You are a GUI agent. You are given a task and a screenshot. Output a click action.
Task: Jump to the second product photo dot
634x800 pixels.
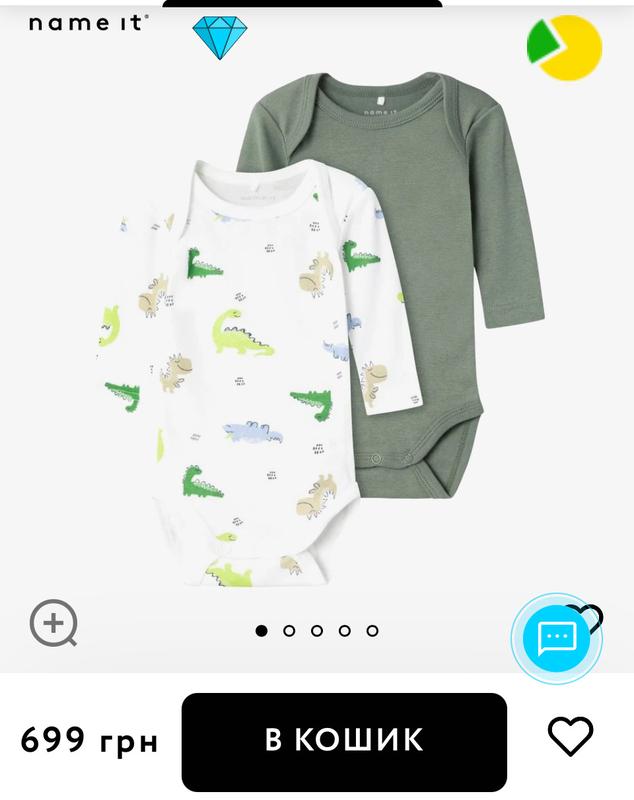[x=289, y=631]
